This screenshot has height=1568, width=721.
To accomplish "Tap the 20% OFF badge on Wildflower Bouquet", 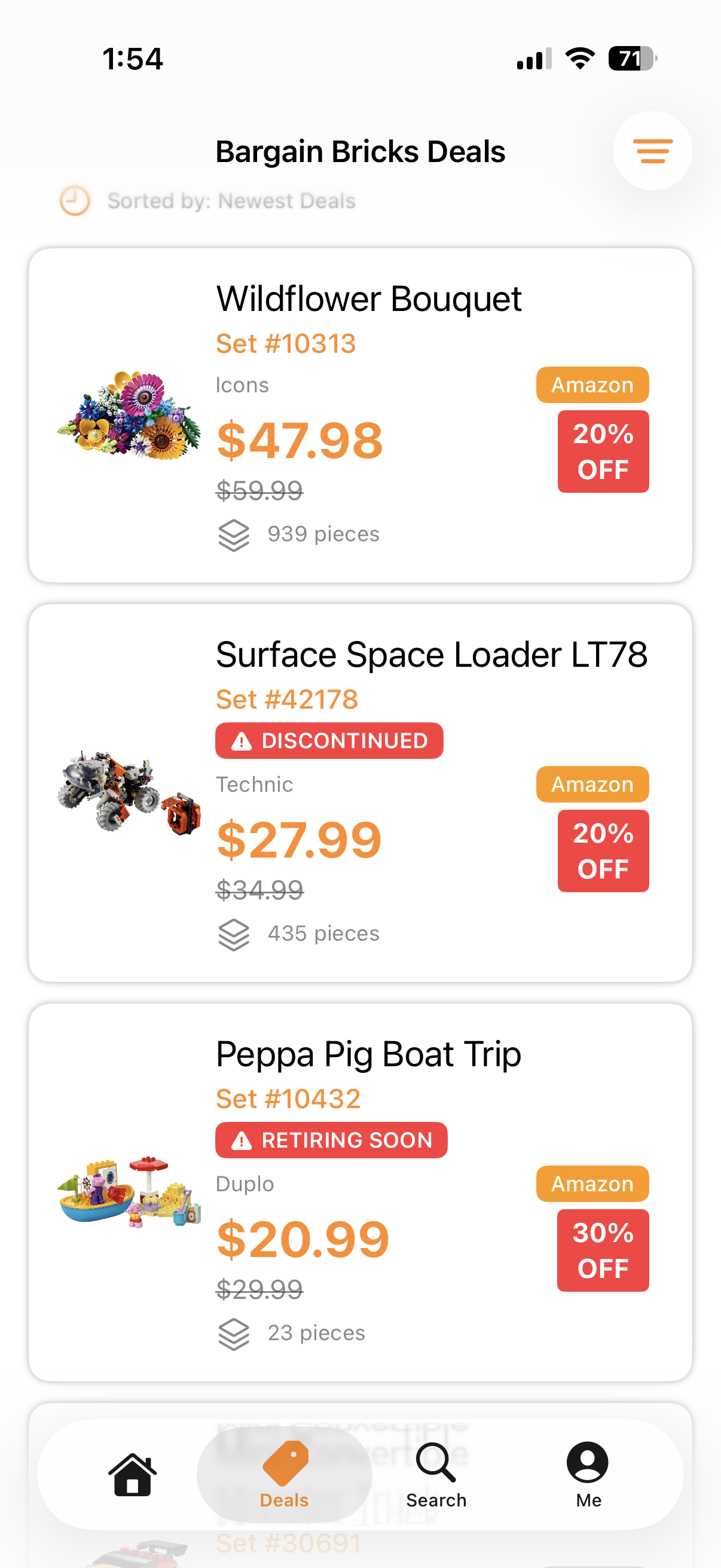I will [603, 450].
